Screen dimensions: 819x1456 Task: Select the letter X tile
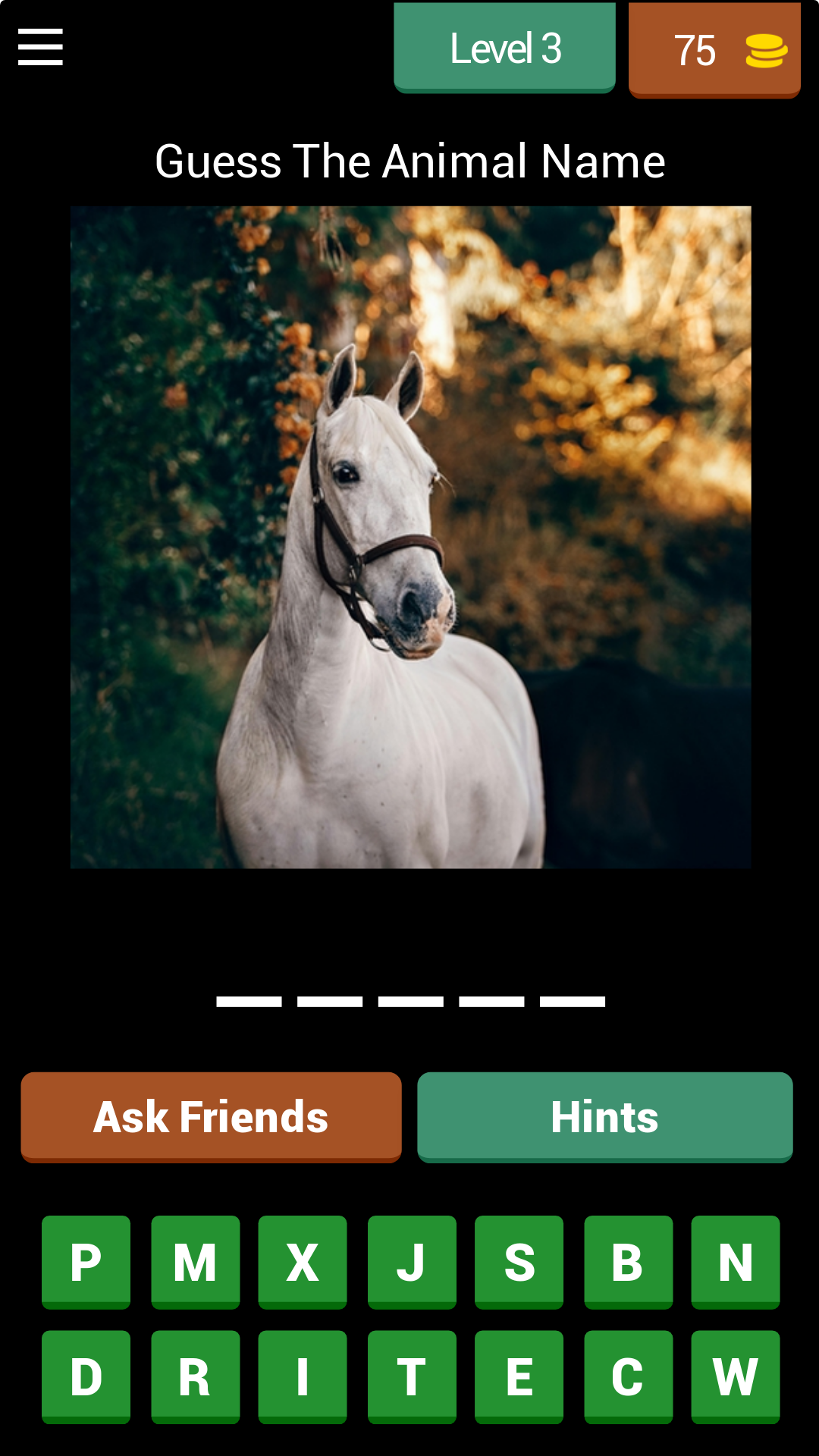[x=303, y=1261]
